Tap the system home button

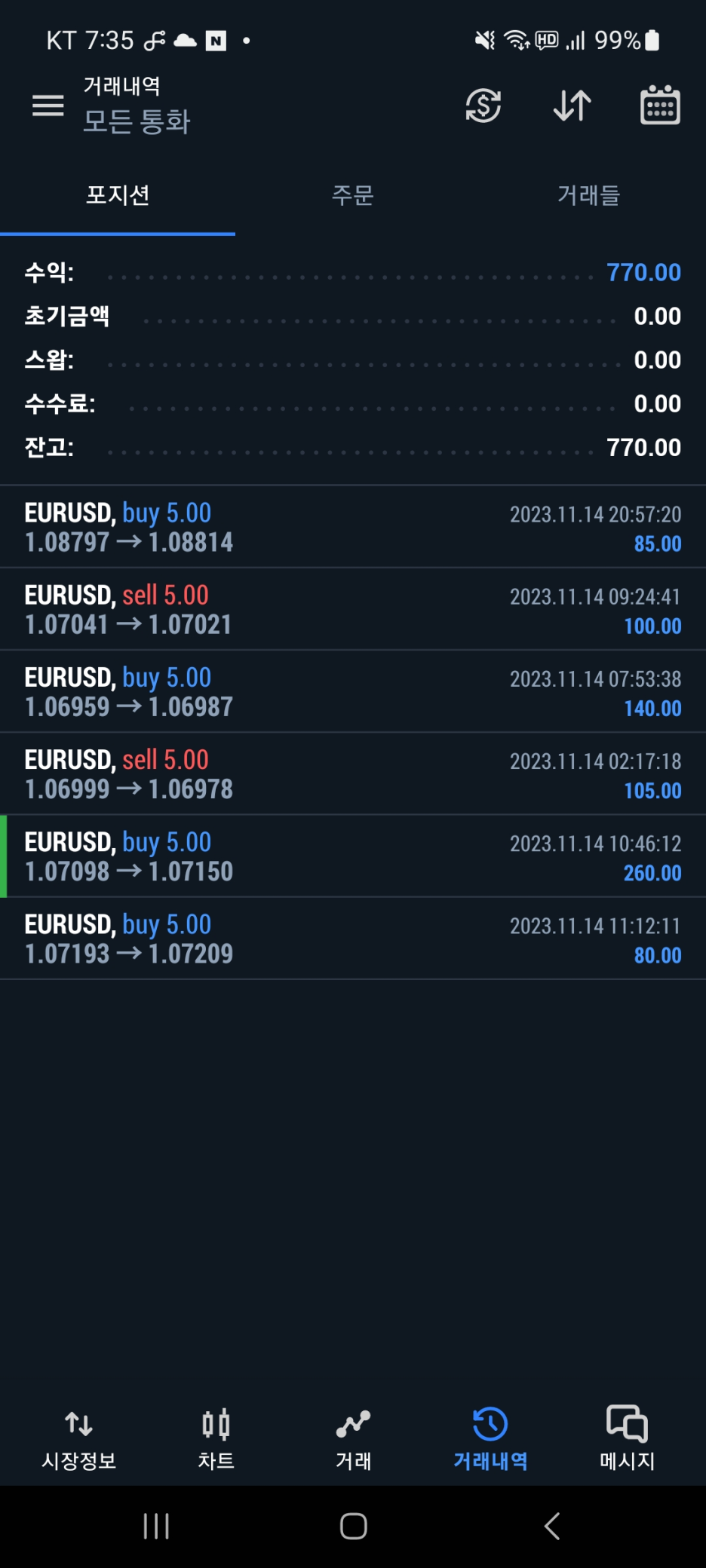[x=353, y=1527]
